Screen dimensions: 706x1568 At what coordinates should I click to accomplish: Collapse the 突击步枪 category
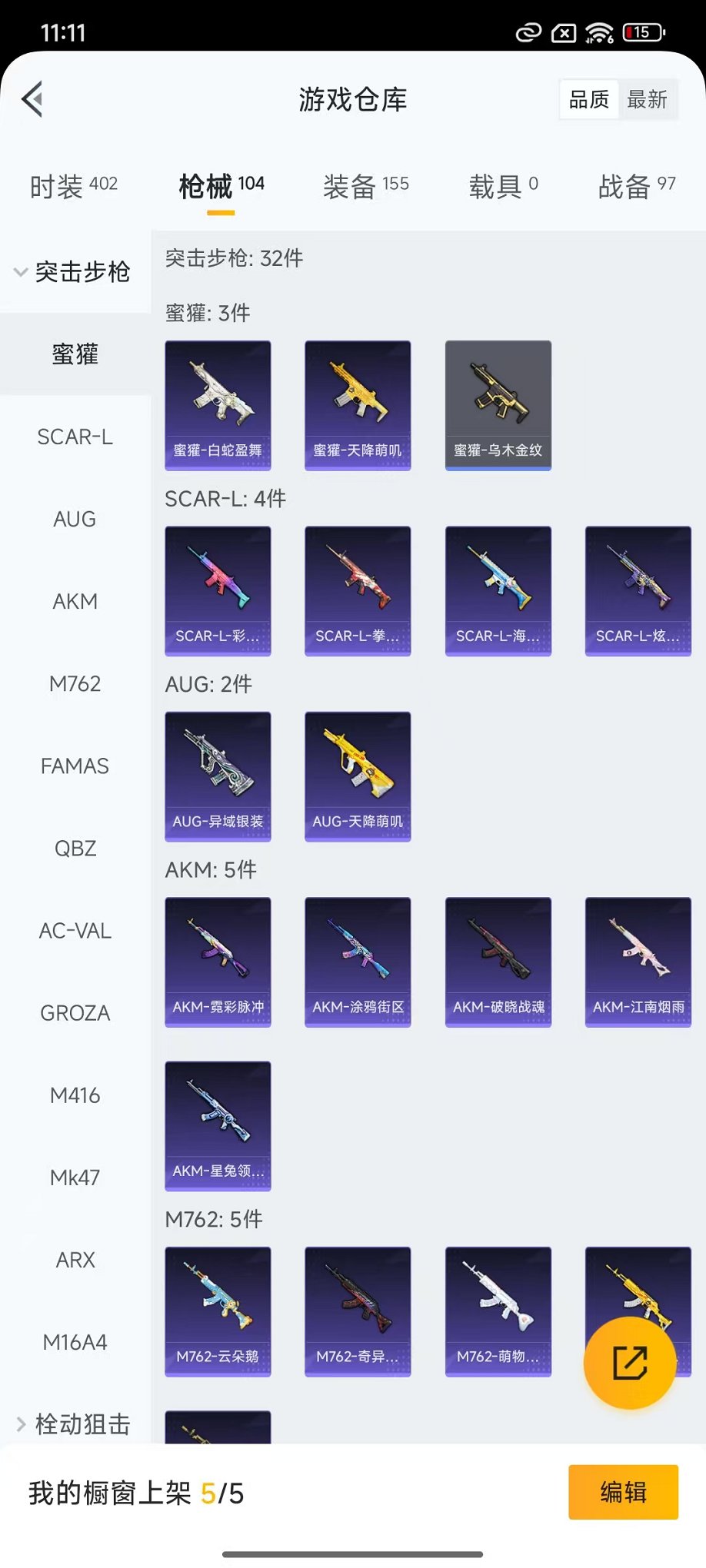pyautogui.click(x=73, y=272)
